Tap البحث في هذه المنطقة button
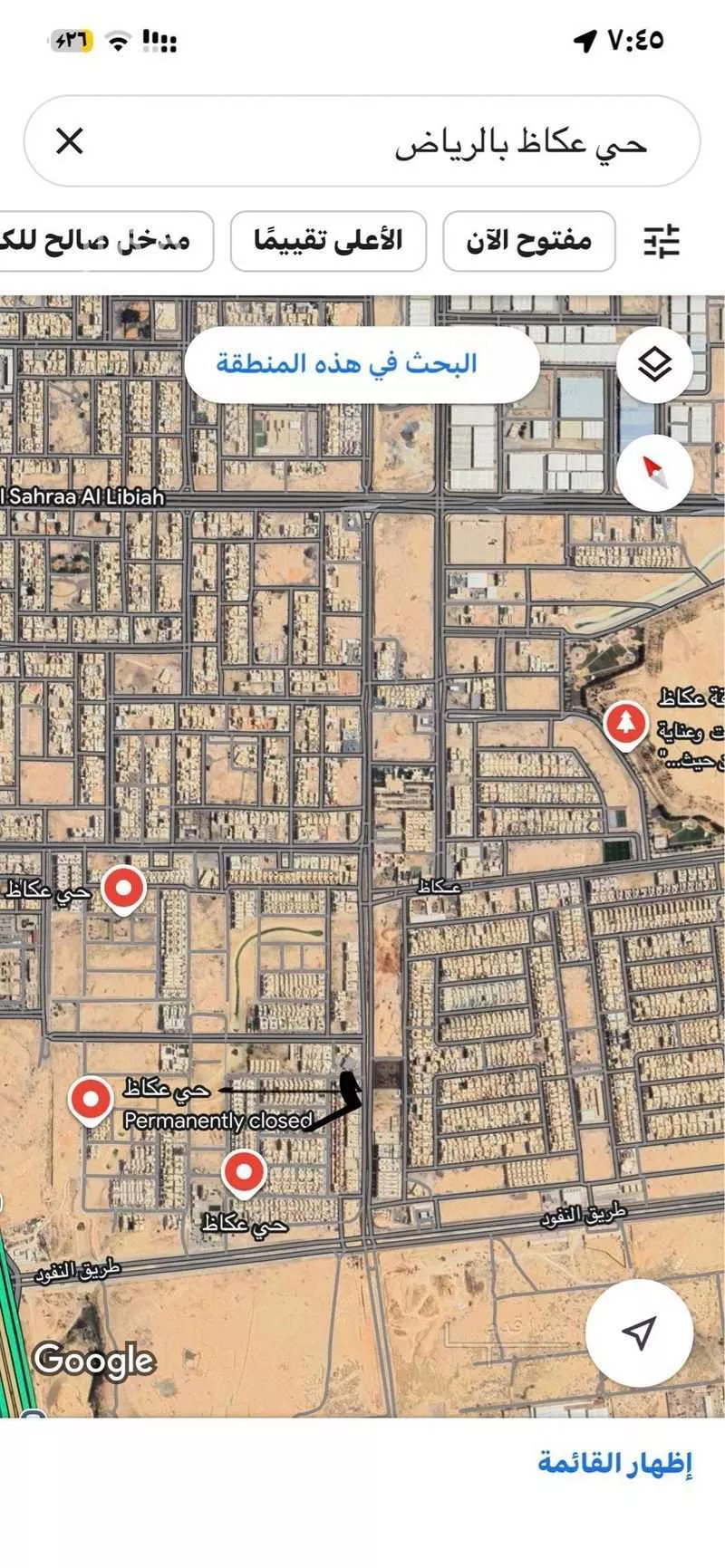 coord(362,364)
